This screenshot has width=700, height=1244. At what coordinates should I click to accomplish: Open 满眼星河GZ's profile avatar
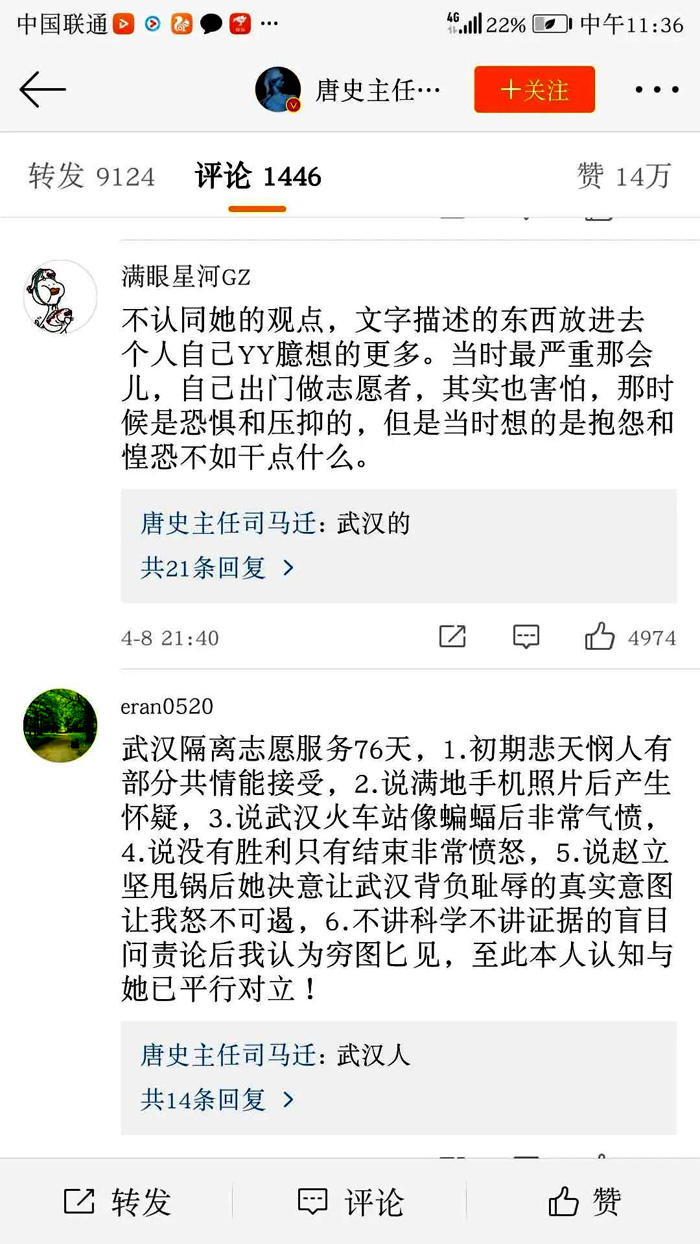(60, 297)
